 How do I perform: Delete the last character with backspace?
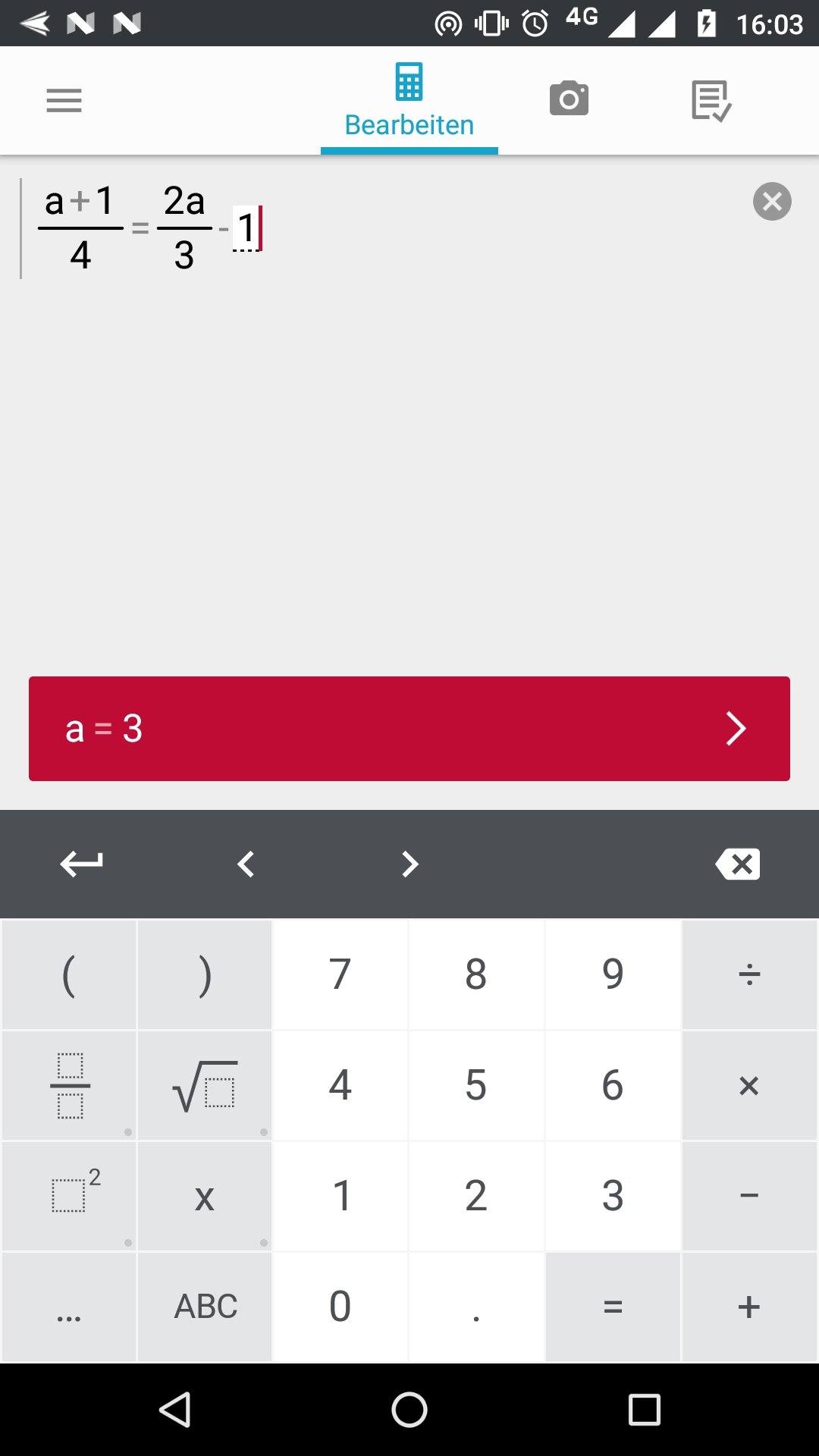(x=737, y=864)
